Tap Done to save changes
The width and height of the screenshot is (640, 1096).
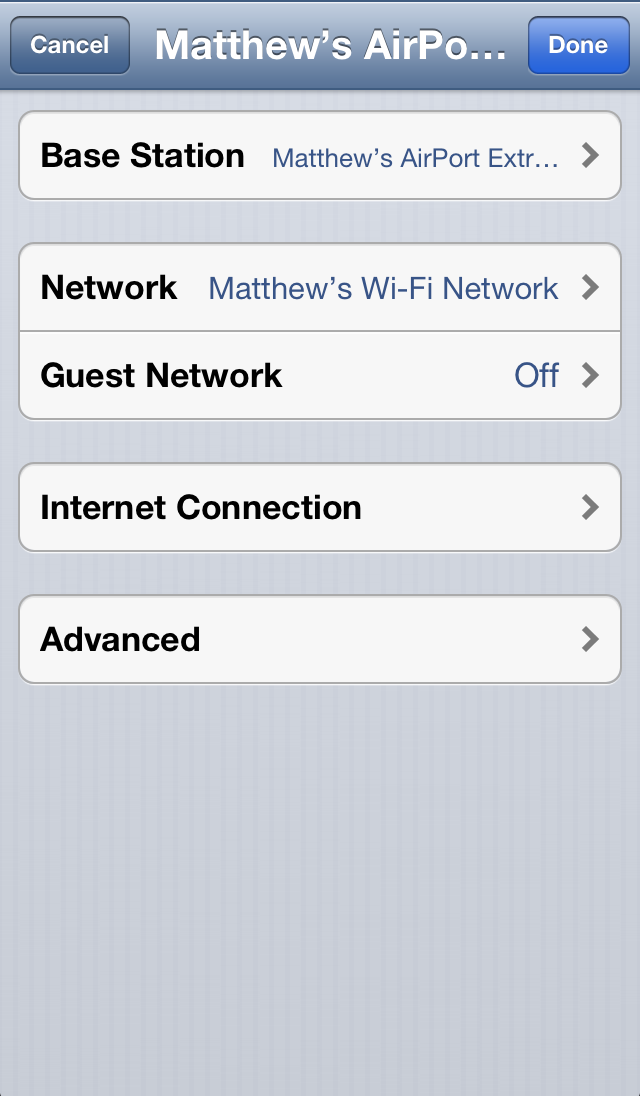coord(577,45)
